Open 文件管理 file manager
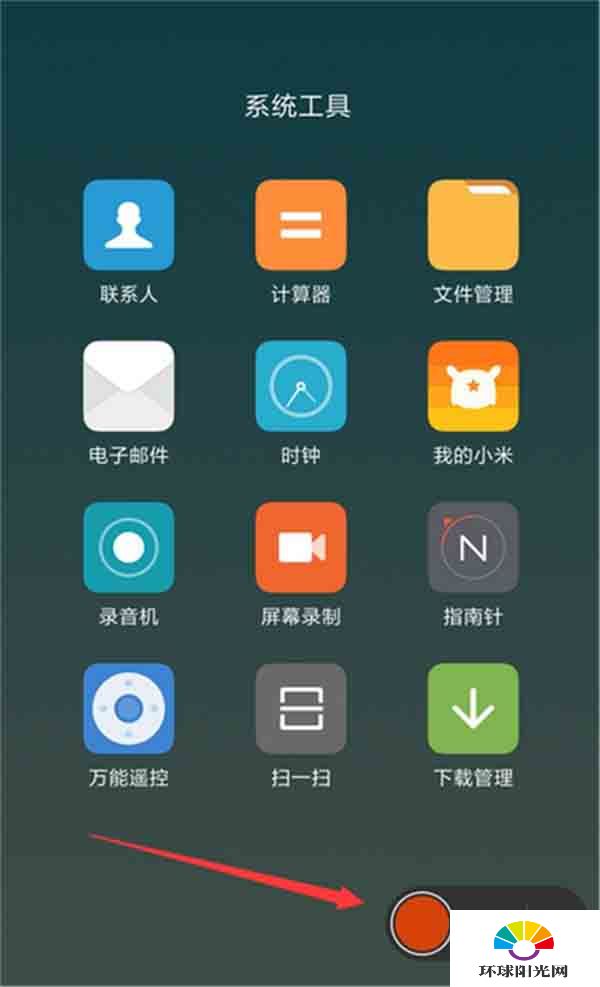 473,225
